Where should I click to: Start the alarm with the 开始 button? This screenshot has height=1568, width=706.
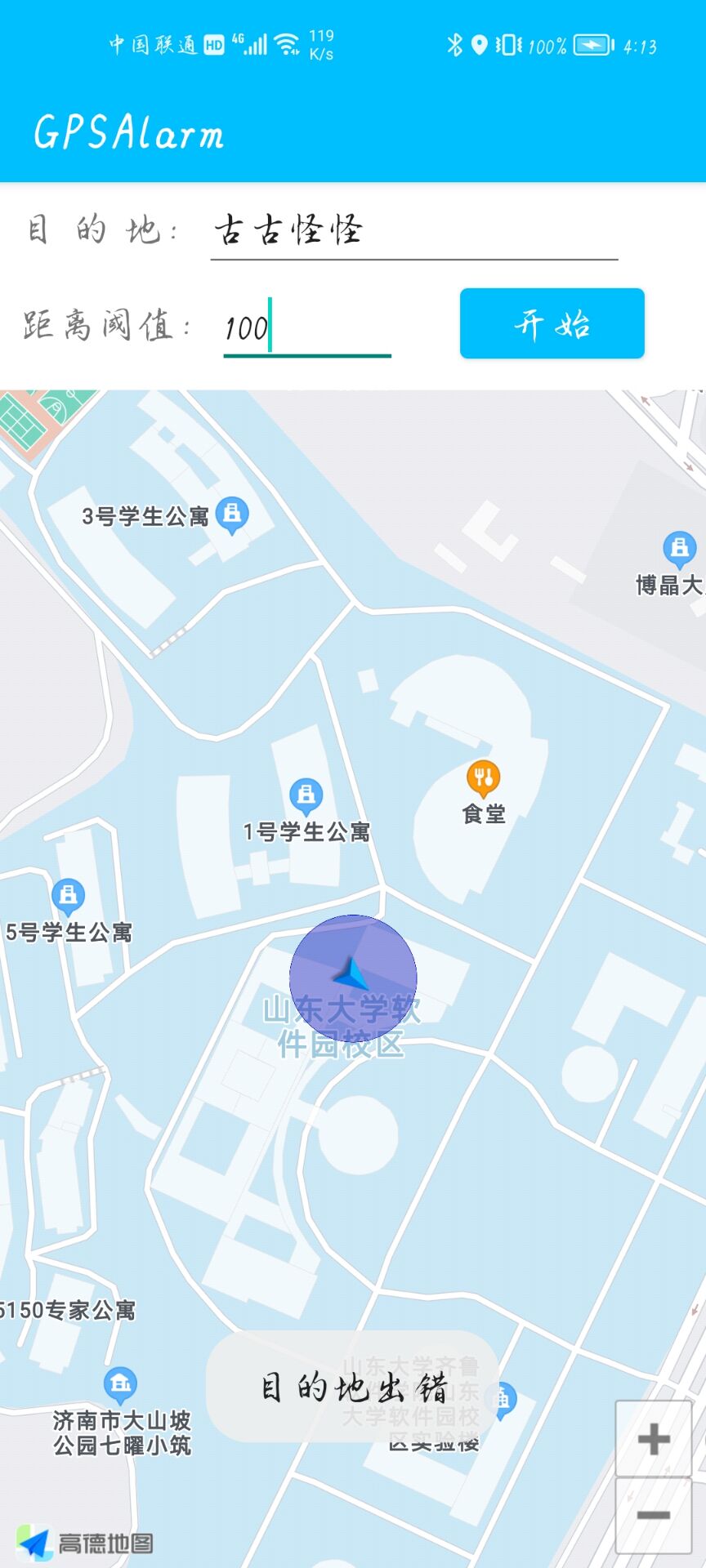click(552, 323)
